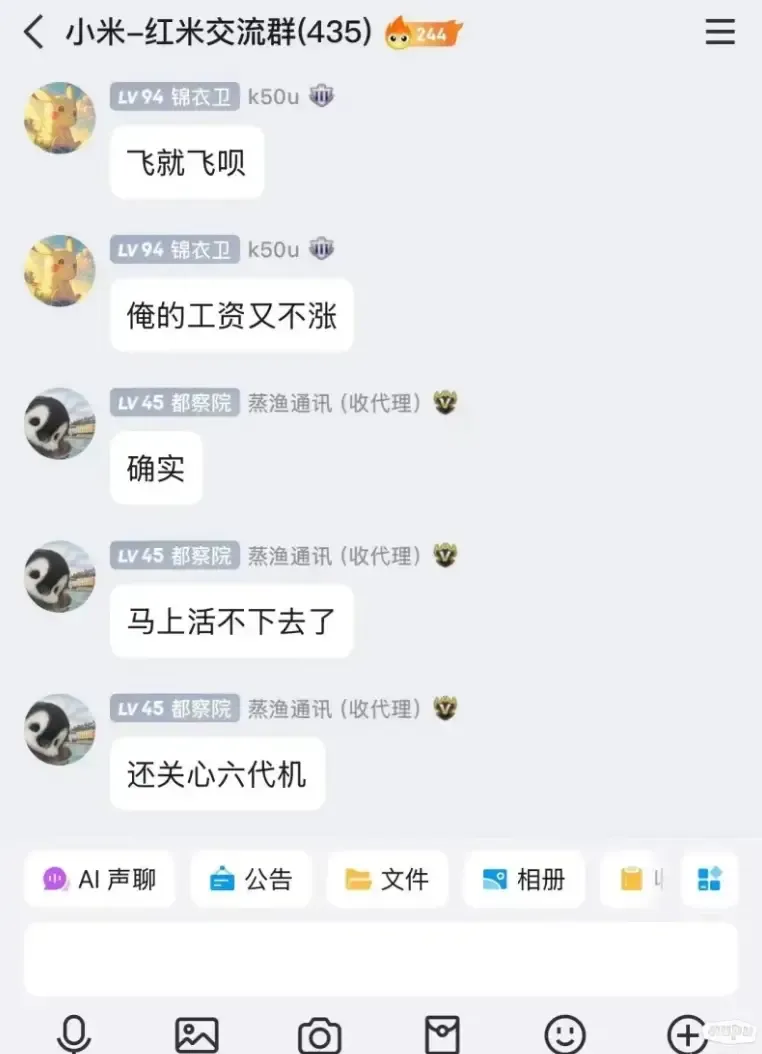View k50u's profile avatar on 飞就飞呗
Screen dimensions: 762x1054
60,118
